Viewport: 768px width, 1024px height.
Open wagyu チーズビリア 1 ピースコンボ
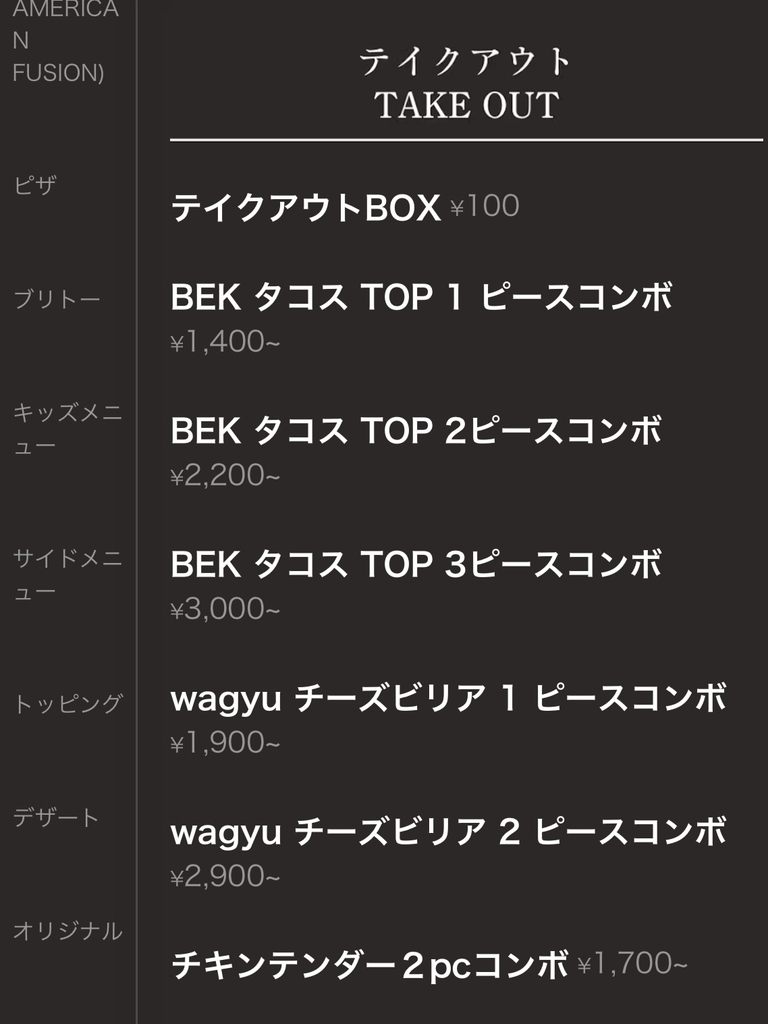(x=448, y=699)
